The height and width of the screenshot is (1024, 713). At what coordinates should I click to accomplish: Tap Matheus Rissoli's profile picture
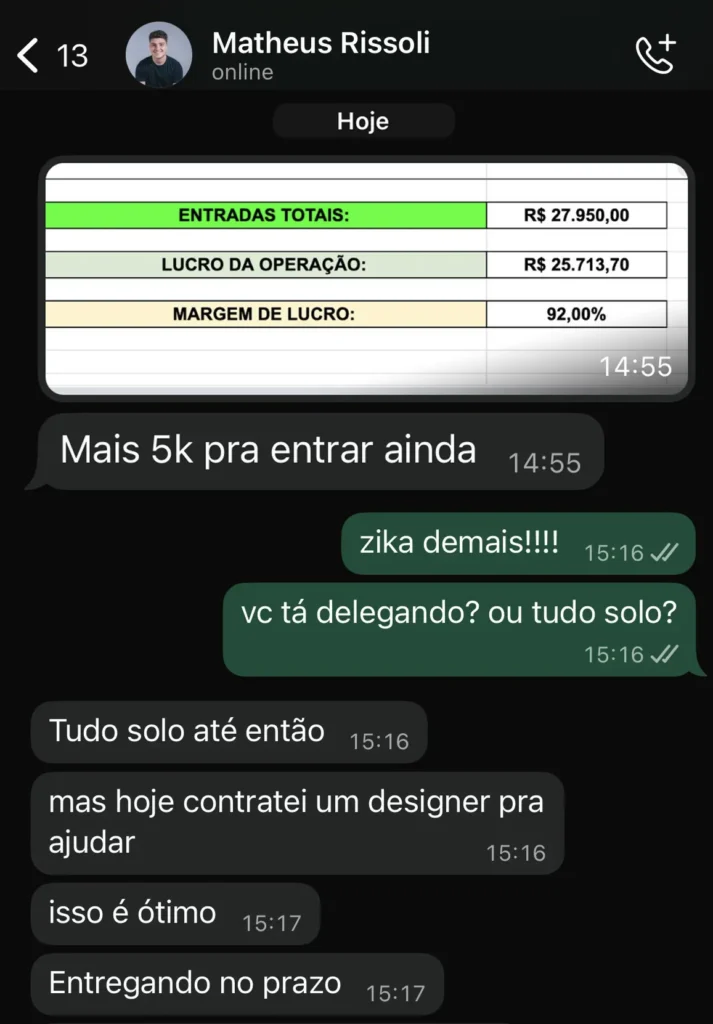tap(159, 55)
